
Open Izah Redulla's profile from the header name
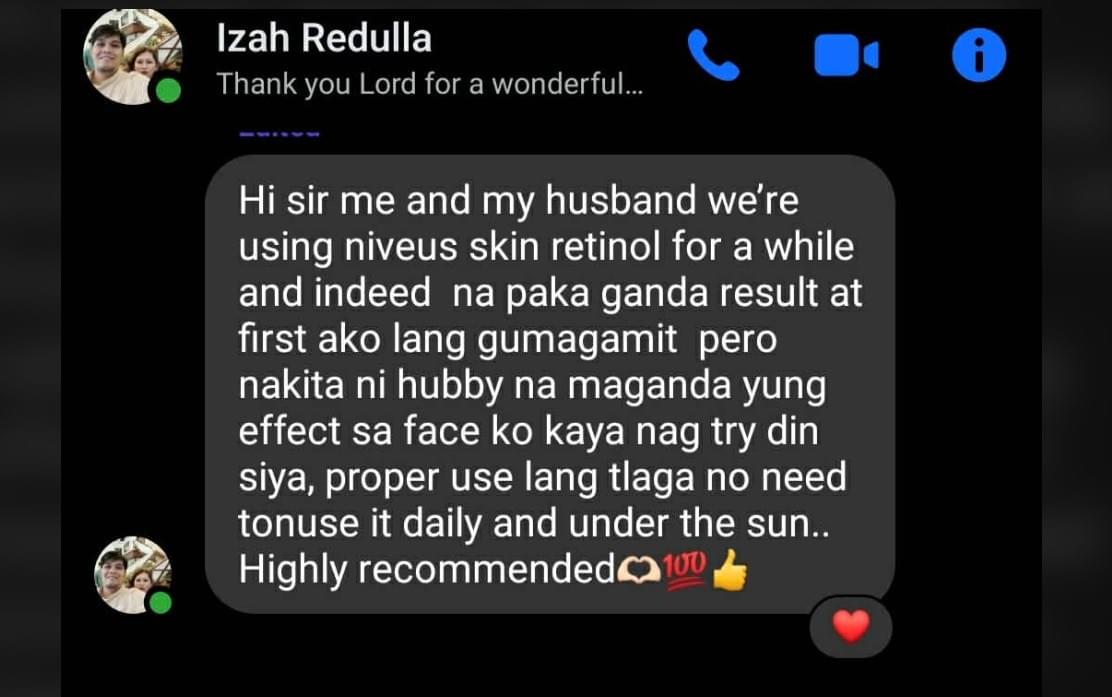point(324,39)
